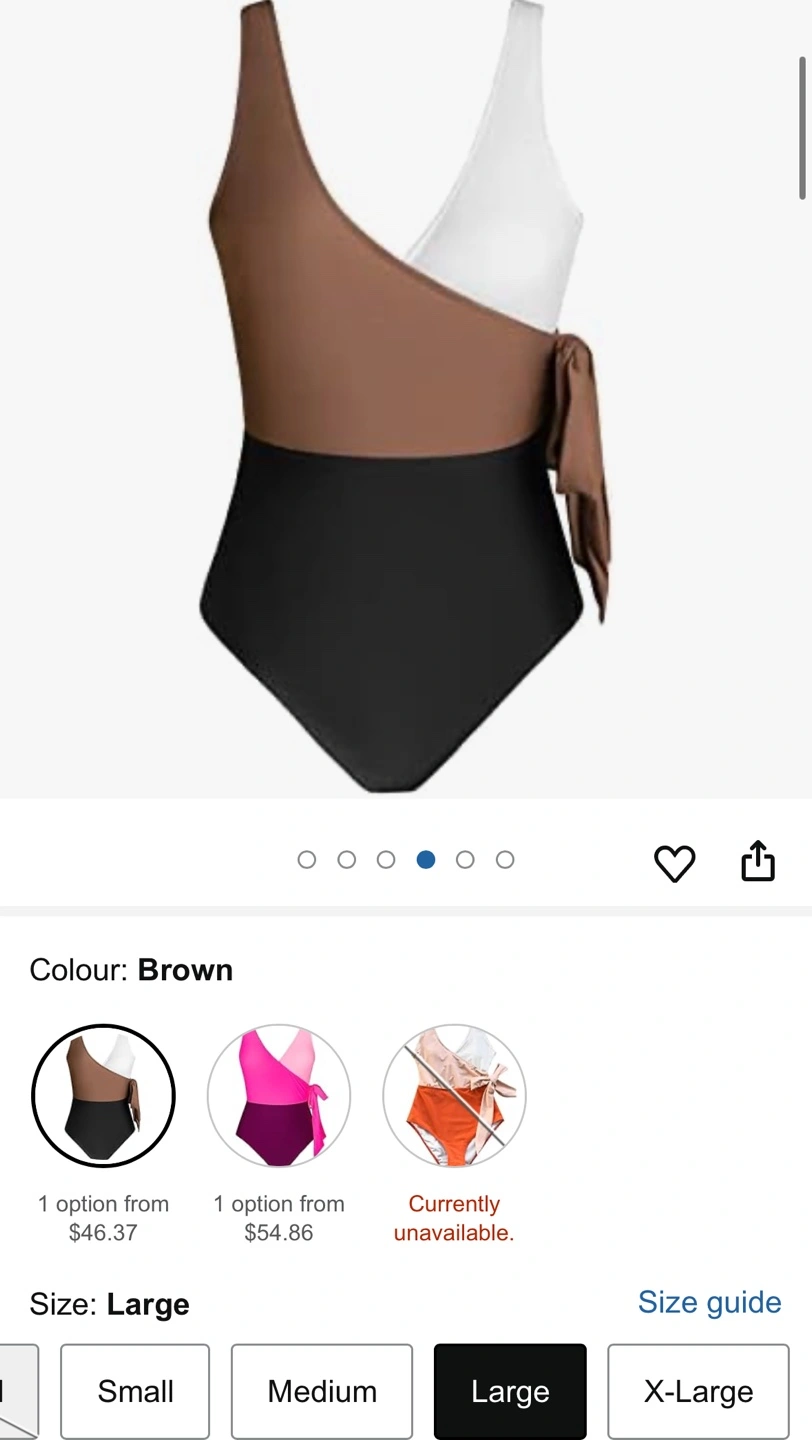Choose size Medium
Viewport: 812px width, 1440px height.
(x=322, y=1391)
